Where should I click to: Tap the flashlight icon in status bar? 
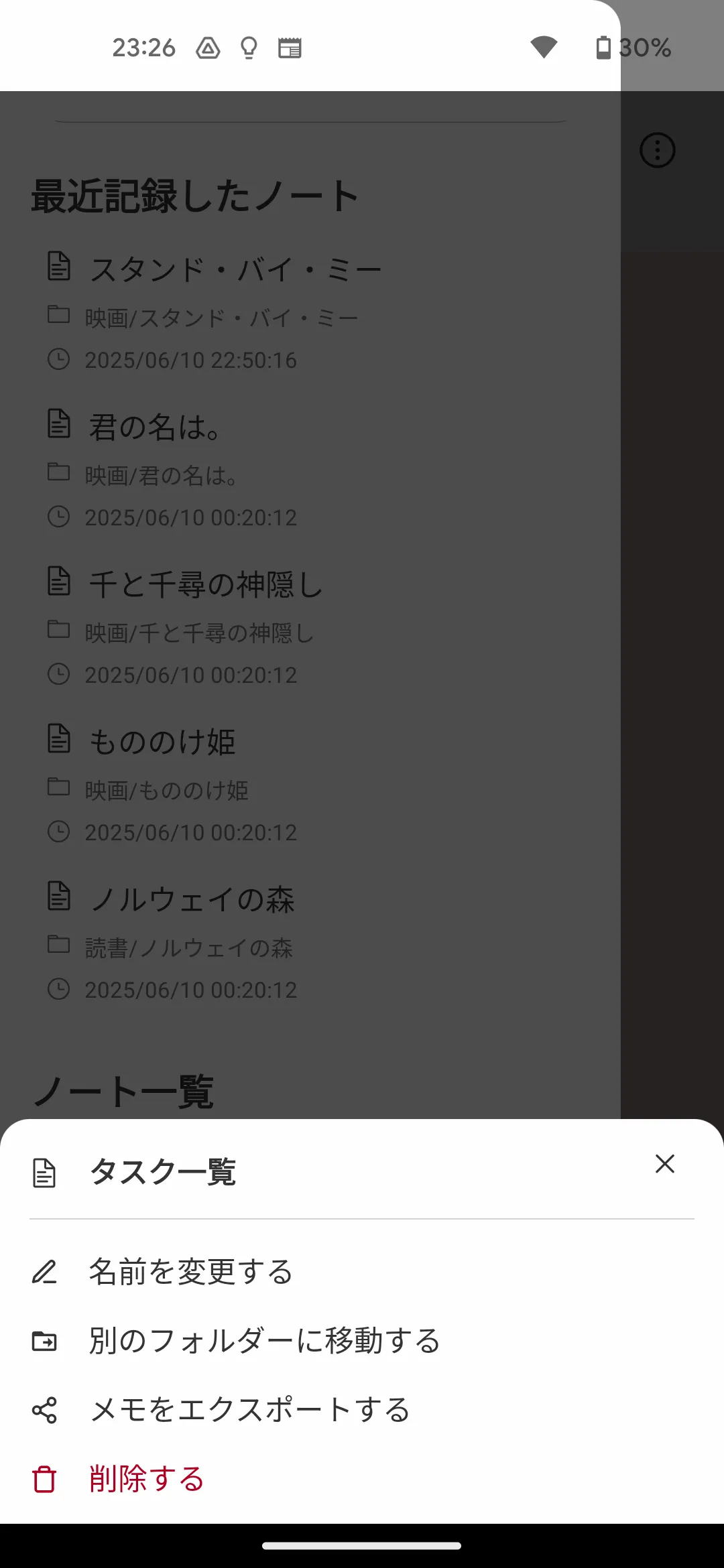(249, 47)
